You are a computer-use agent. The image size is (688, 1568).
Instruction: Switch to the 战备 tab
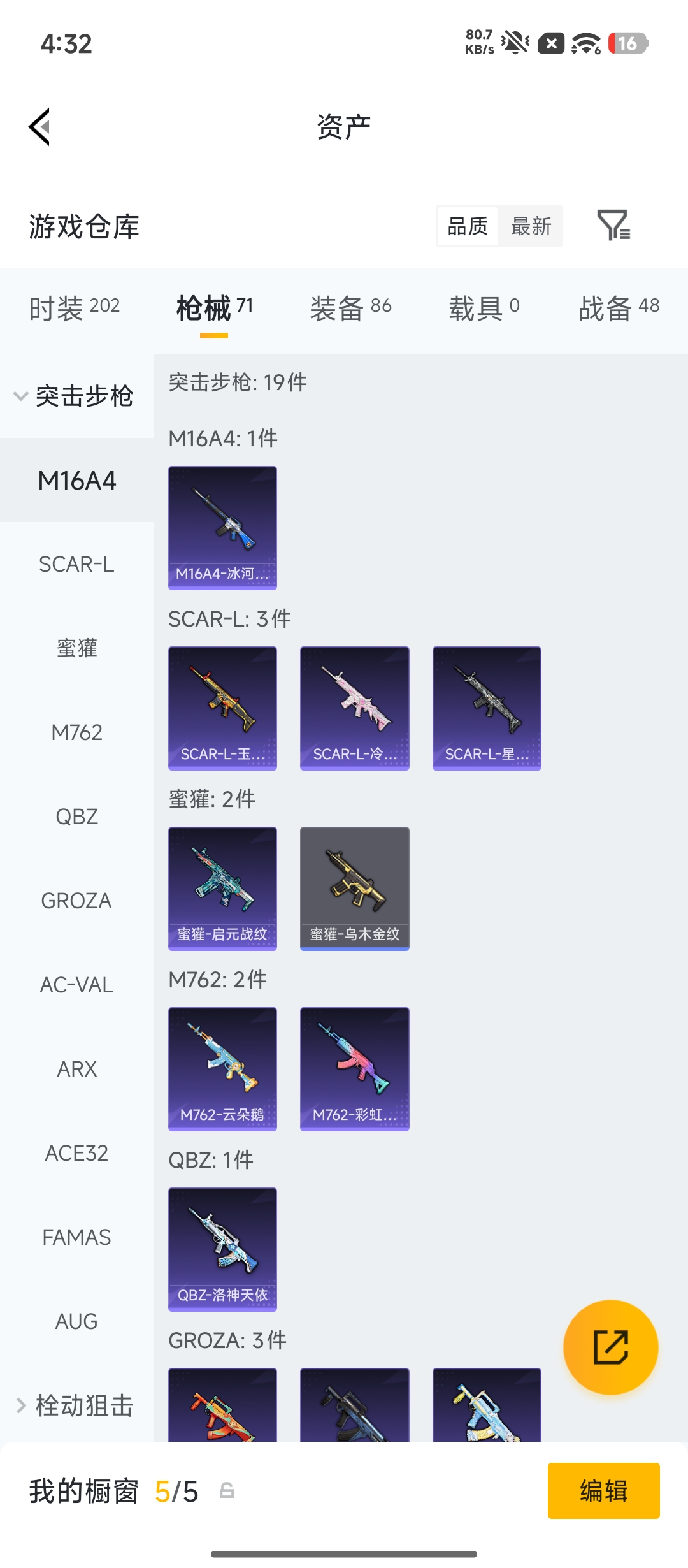coord(619,309)
